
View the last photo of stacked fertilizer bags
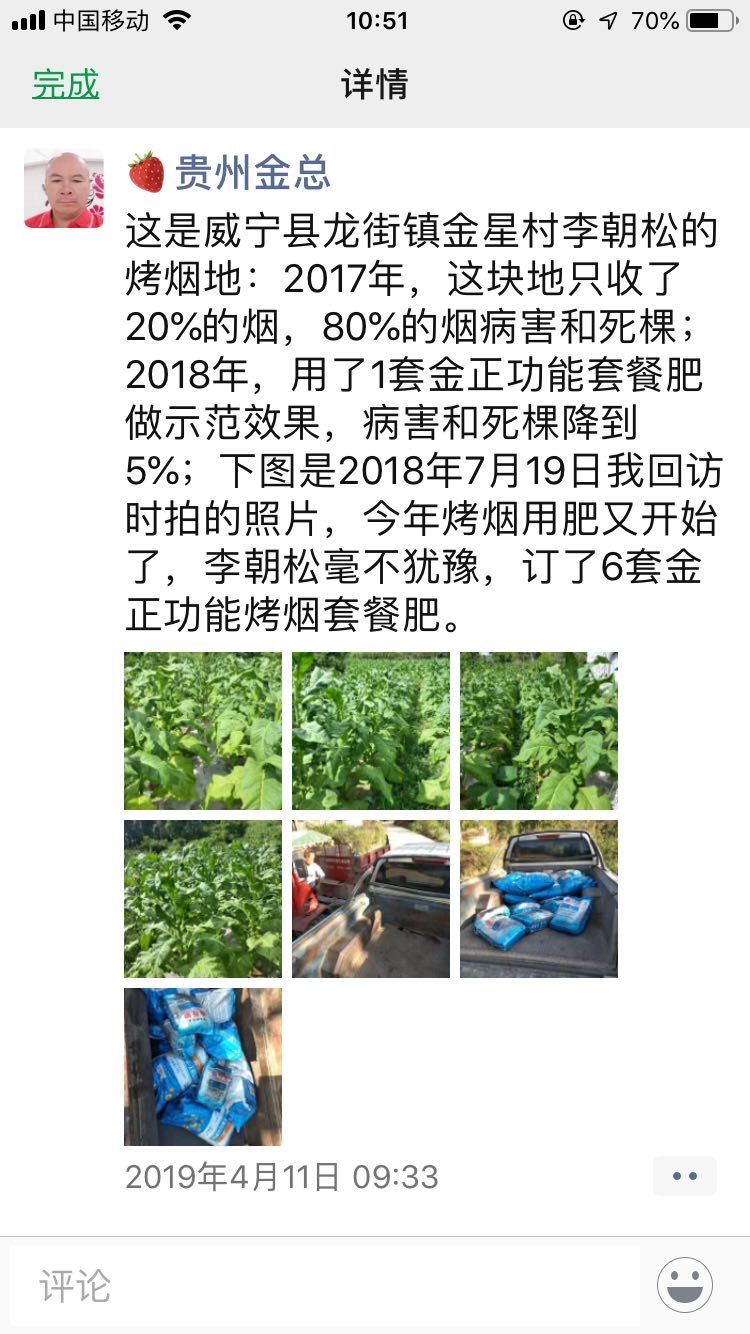pyautogui.click(x=203, y=1067)
